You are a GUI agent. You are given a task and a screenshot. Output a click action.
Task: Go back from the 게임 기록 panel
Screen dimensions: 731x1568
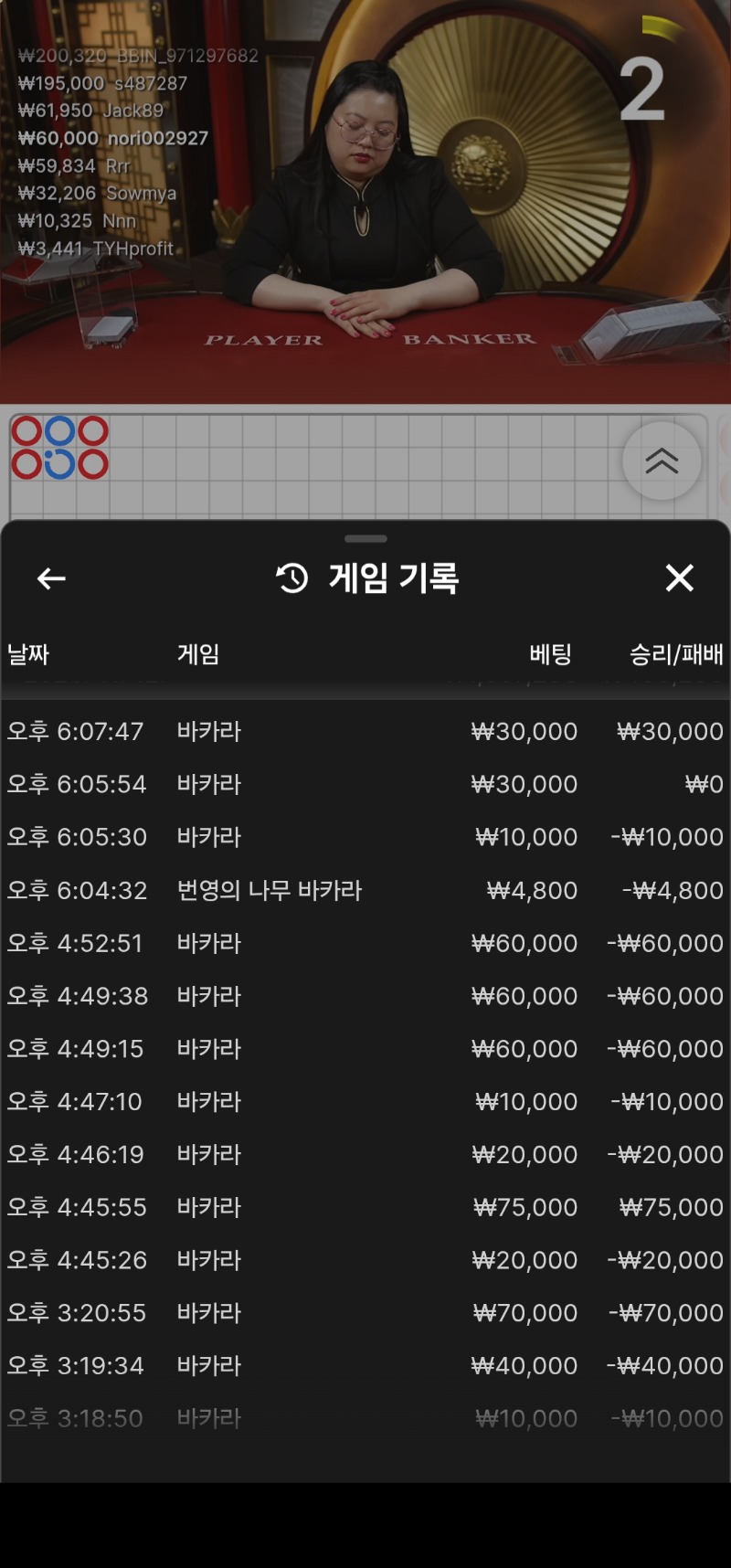point(51,578)
